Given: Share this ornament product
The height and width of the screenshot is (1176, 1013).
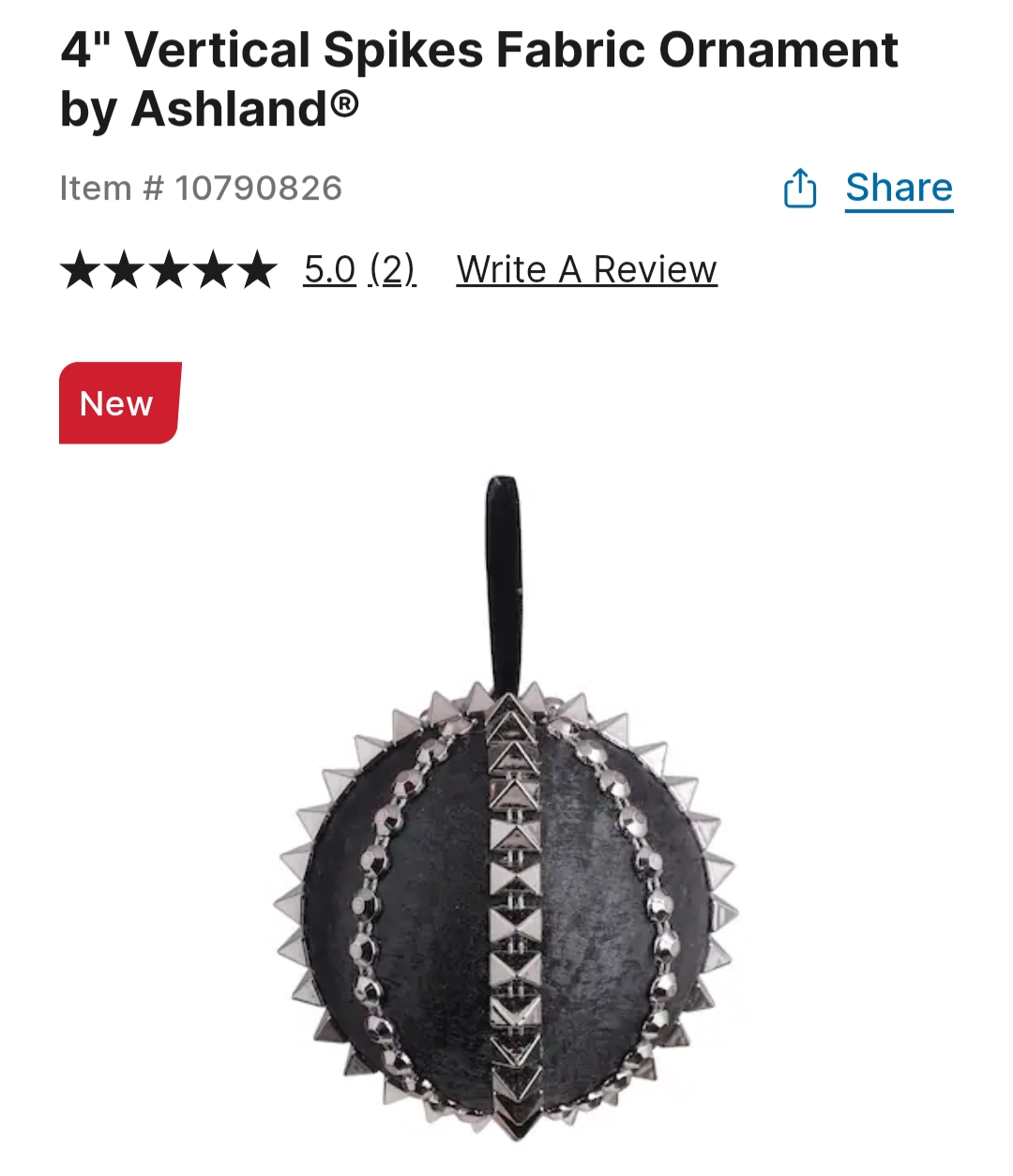Looking at the screenshot, I should [898, 188].
